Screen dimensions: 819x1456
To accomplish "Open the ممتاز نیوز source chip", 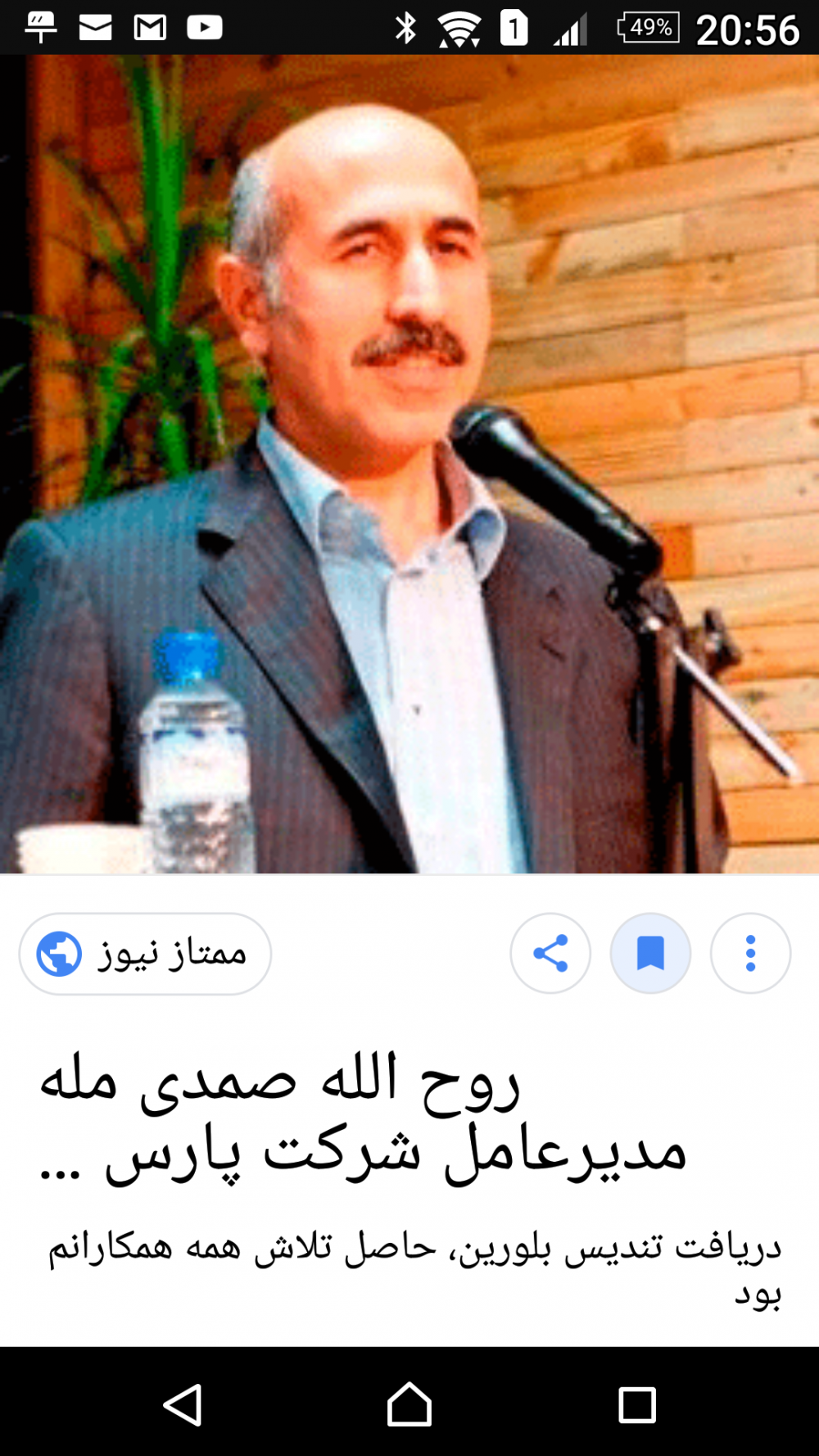I will click(145, 954).
